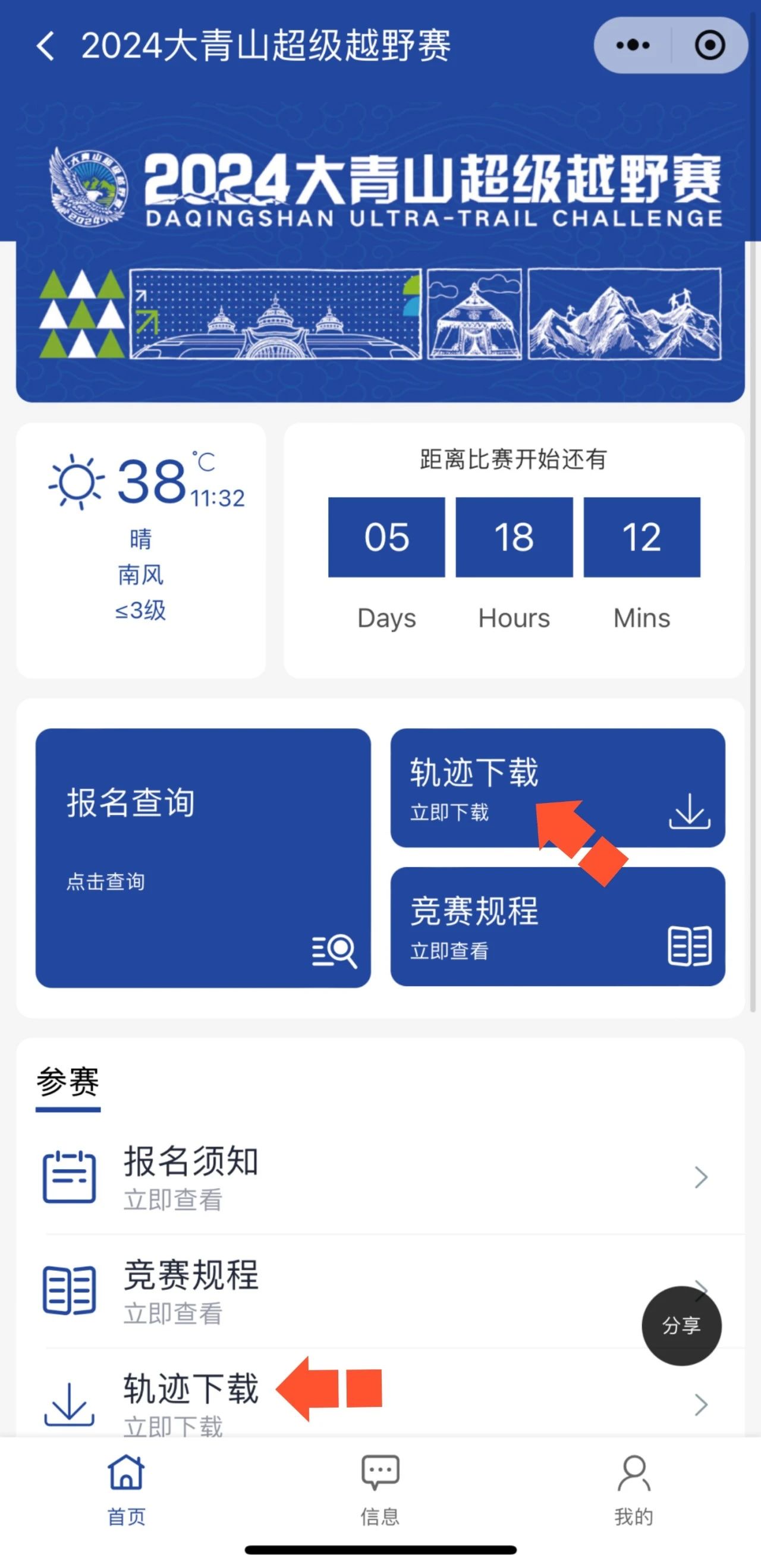
Task: Open the mini program more options menu
Action: point(633,46)
